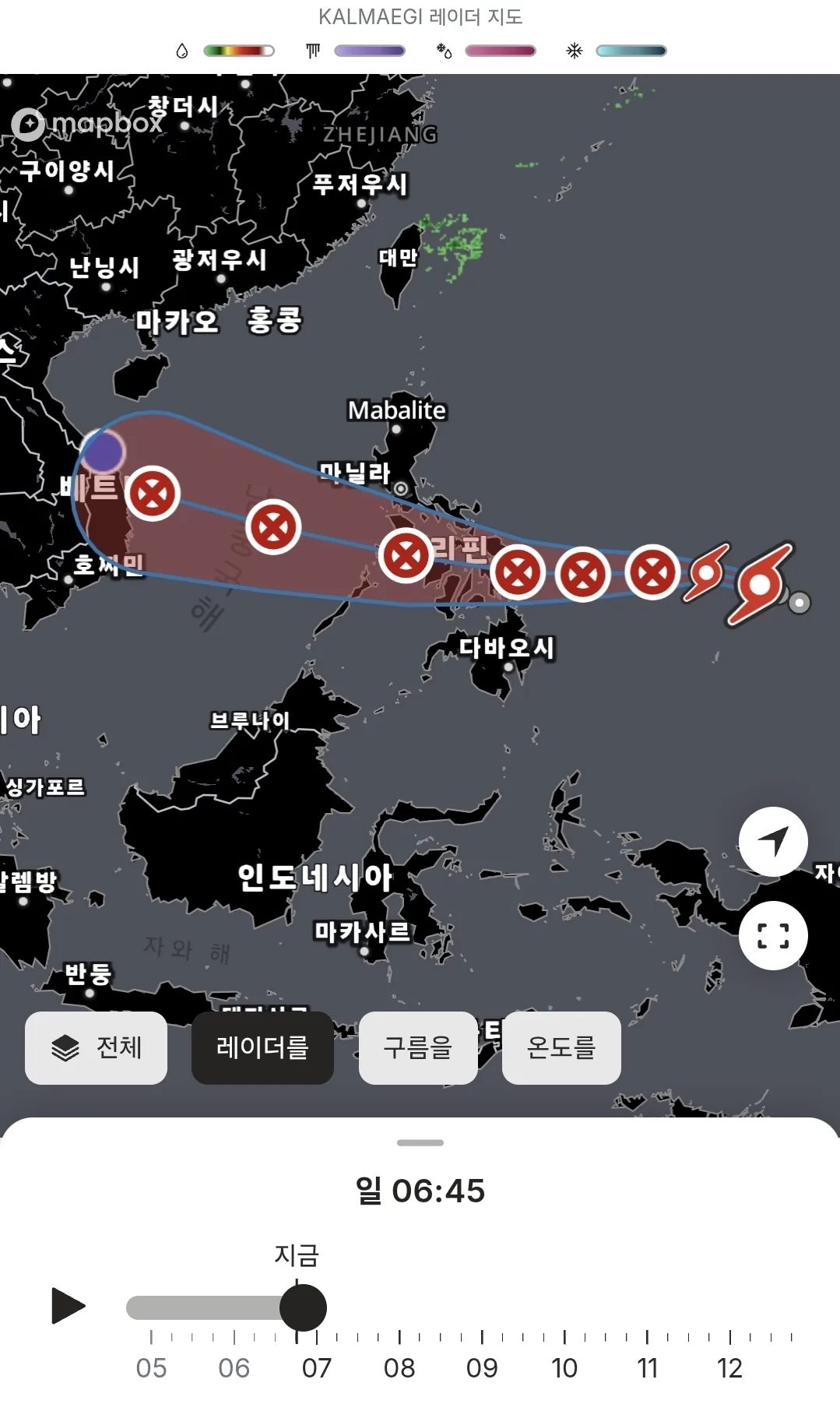
Task: Tap the bottom sheet drag handle
Action: (420, 1142)
